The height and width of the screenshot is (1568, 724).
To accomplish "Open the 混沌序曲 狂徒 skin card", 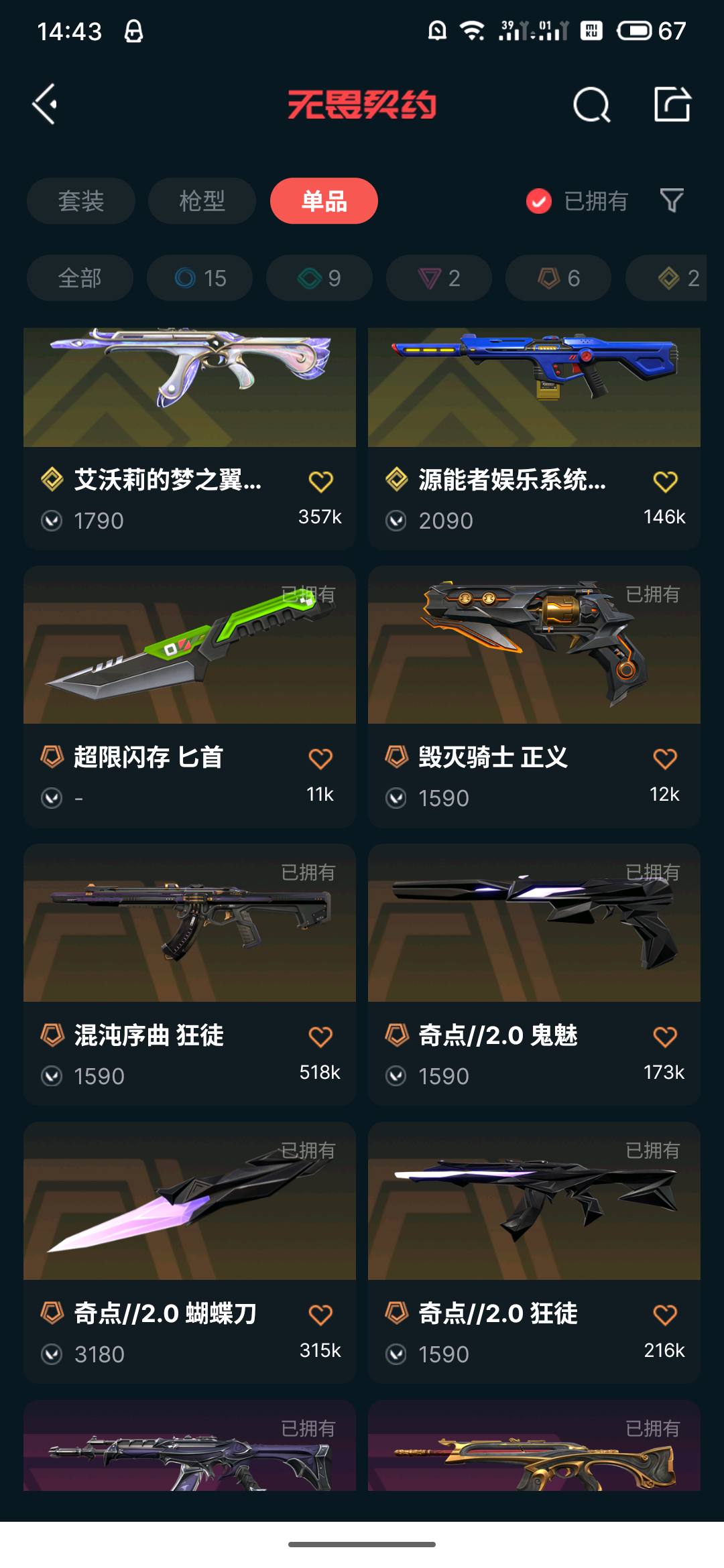I will pyautogui.click(x=190, y=975).
